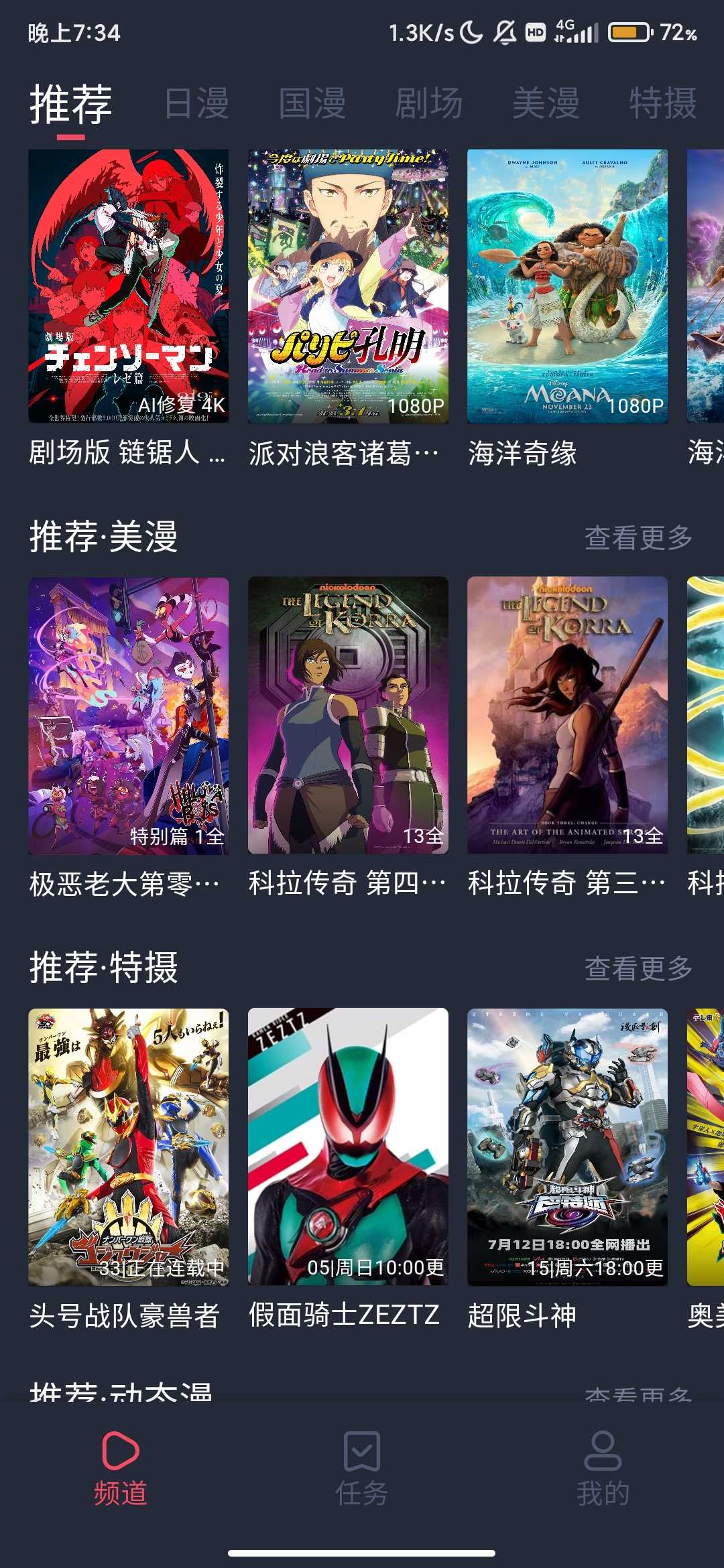Go to 我的 profile page
The height and width of the screenshot is (1568, 724).
603,1469
